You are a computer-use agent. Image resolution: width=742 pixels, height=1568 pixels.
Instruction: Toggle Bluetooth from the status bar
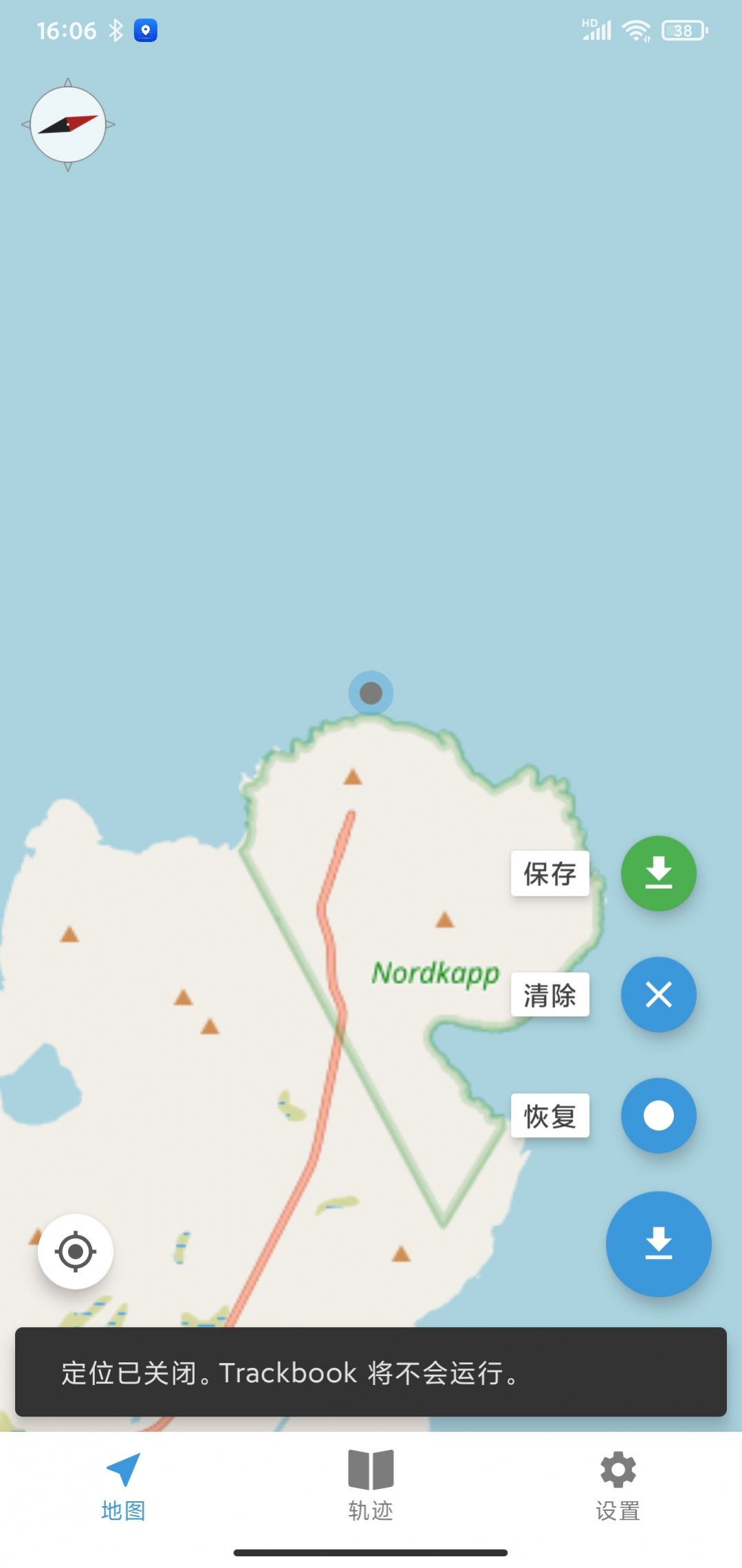click(116, 30)
